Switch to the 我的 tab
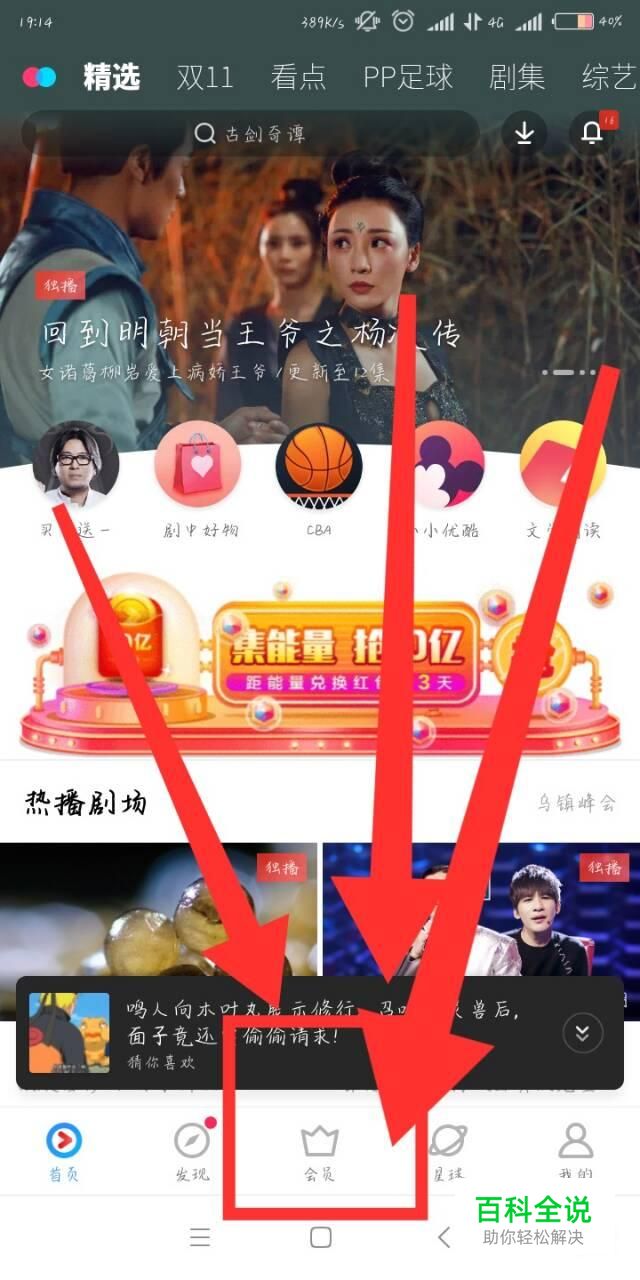Screen dimensions: 640x1280 click(575, 1150)
